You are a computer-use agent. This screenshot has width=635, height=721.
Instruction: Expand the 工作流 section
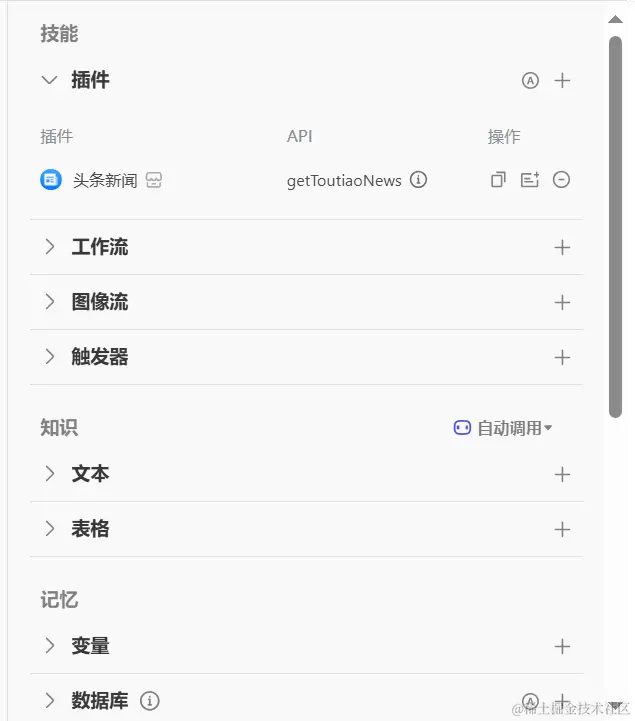tap(49, 247)
